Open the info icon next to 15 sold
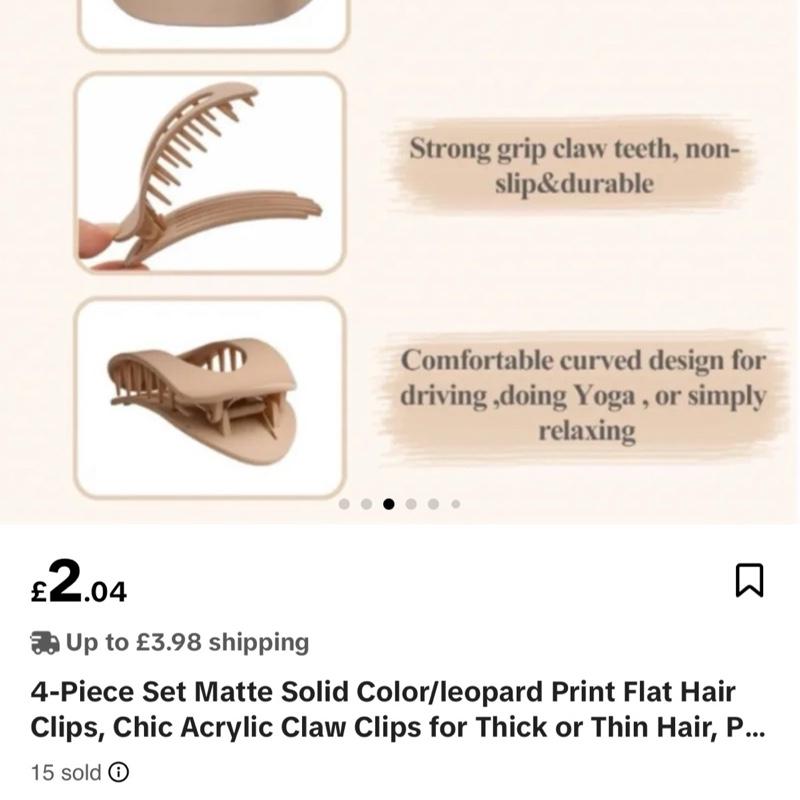Image resolution: width=800 pixels, height=800 pixels. click(119, 772)
